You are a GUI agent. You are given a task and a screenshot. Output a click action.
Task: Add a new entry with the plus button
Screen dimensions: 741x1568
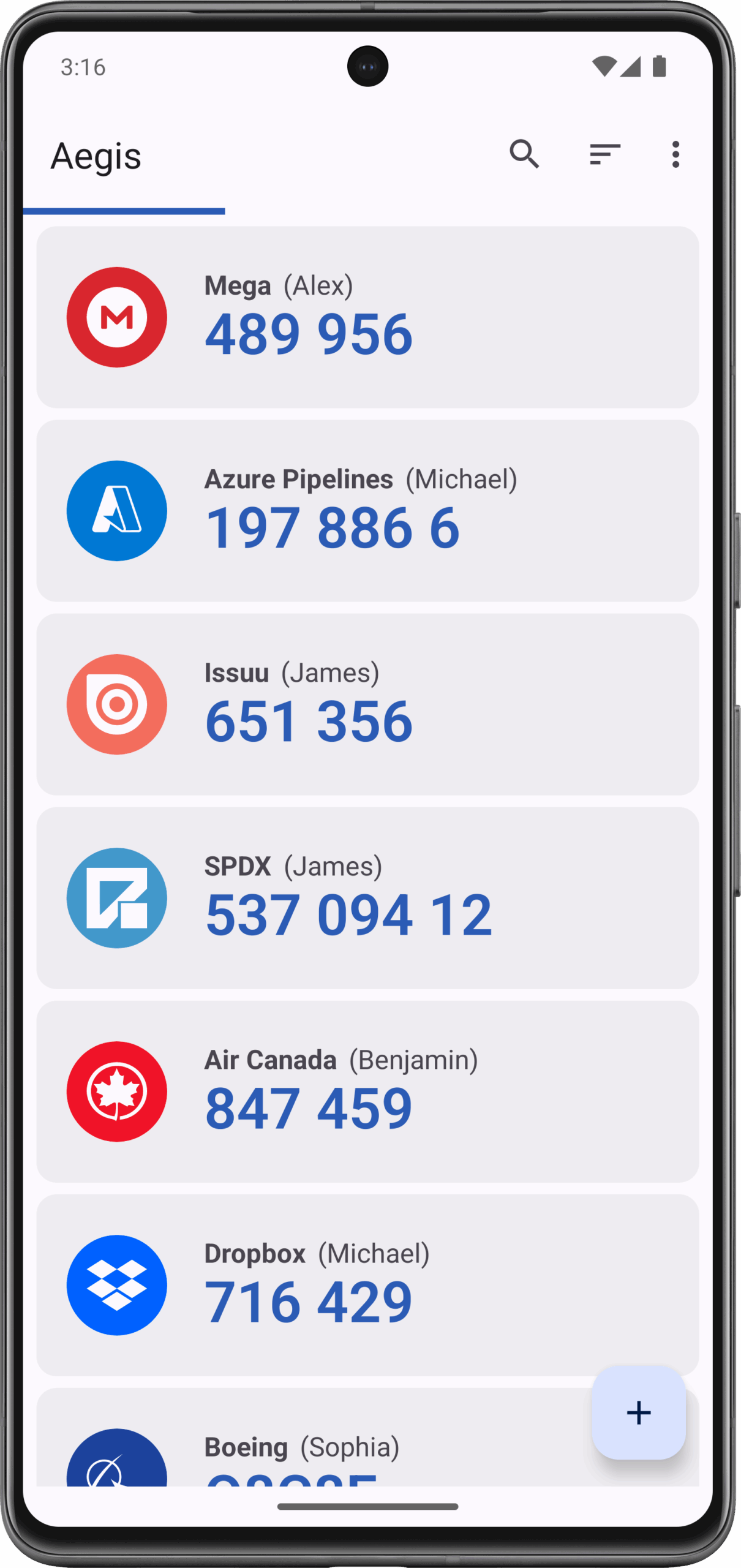(638, 1412)
